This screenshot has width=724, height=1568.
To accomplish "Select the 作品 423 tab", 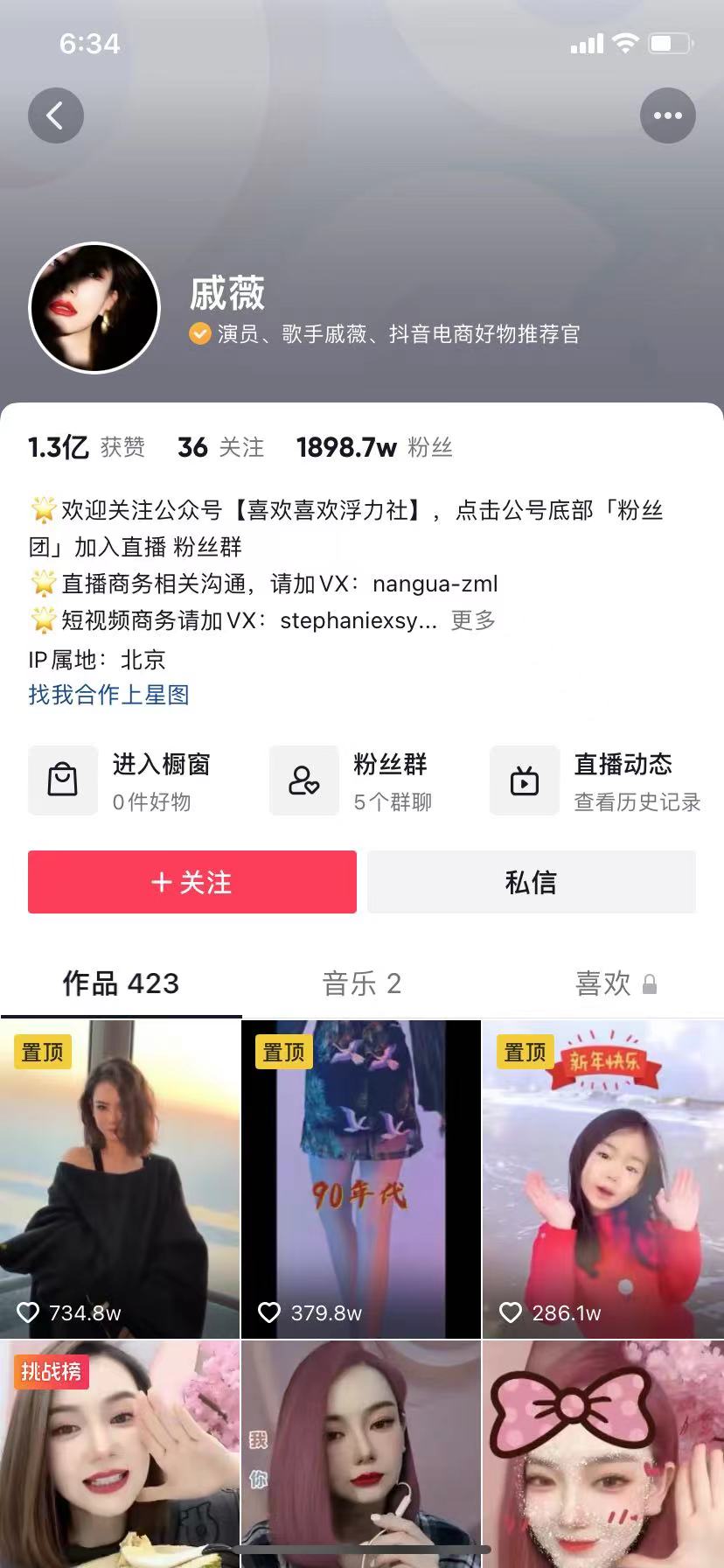I will [121, 983].
